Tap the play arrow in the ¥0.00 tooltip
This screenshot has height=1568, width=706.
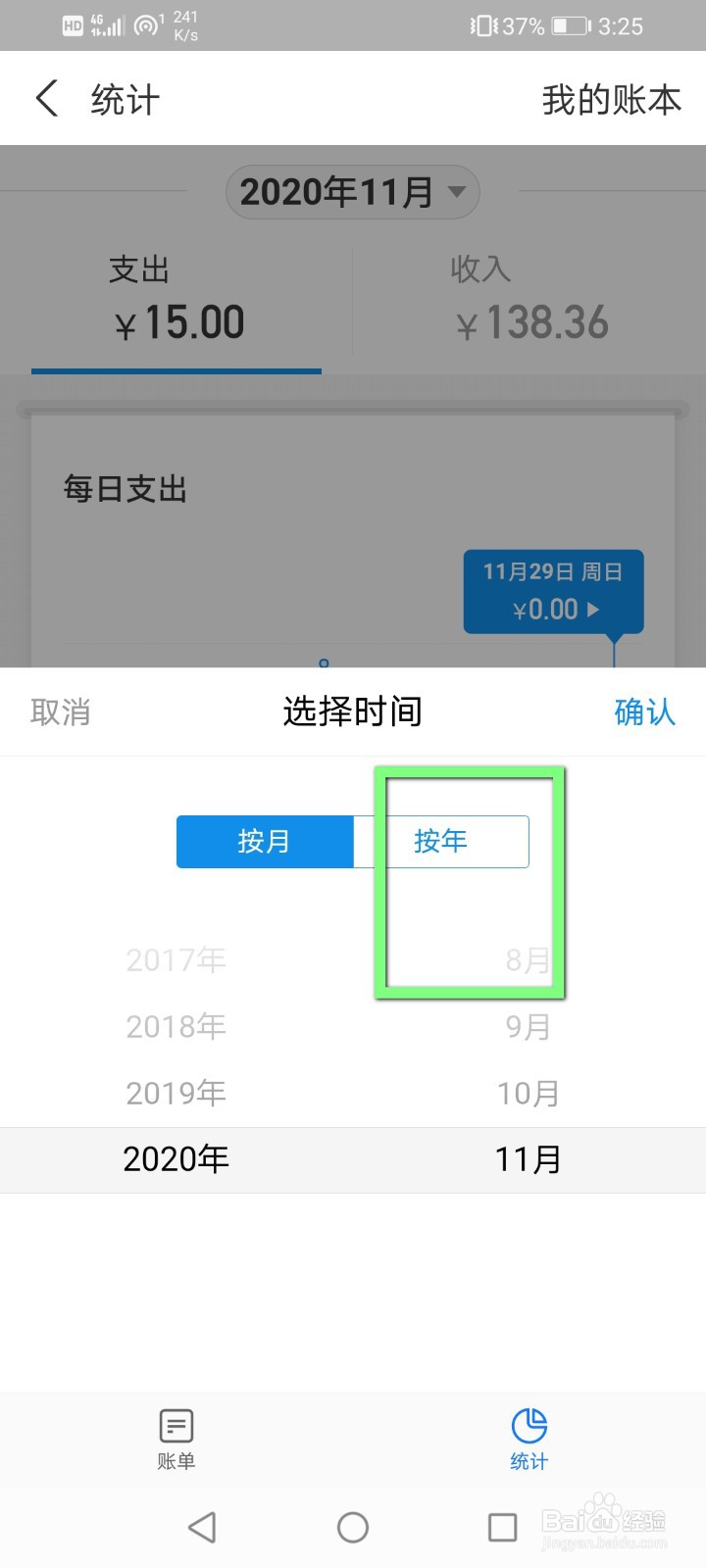pos(596,609)
